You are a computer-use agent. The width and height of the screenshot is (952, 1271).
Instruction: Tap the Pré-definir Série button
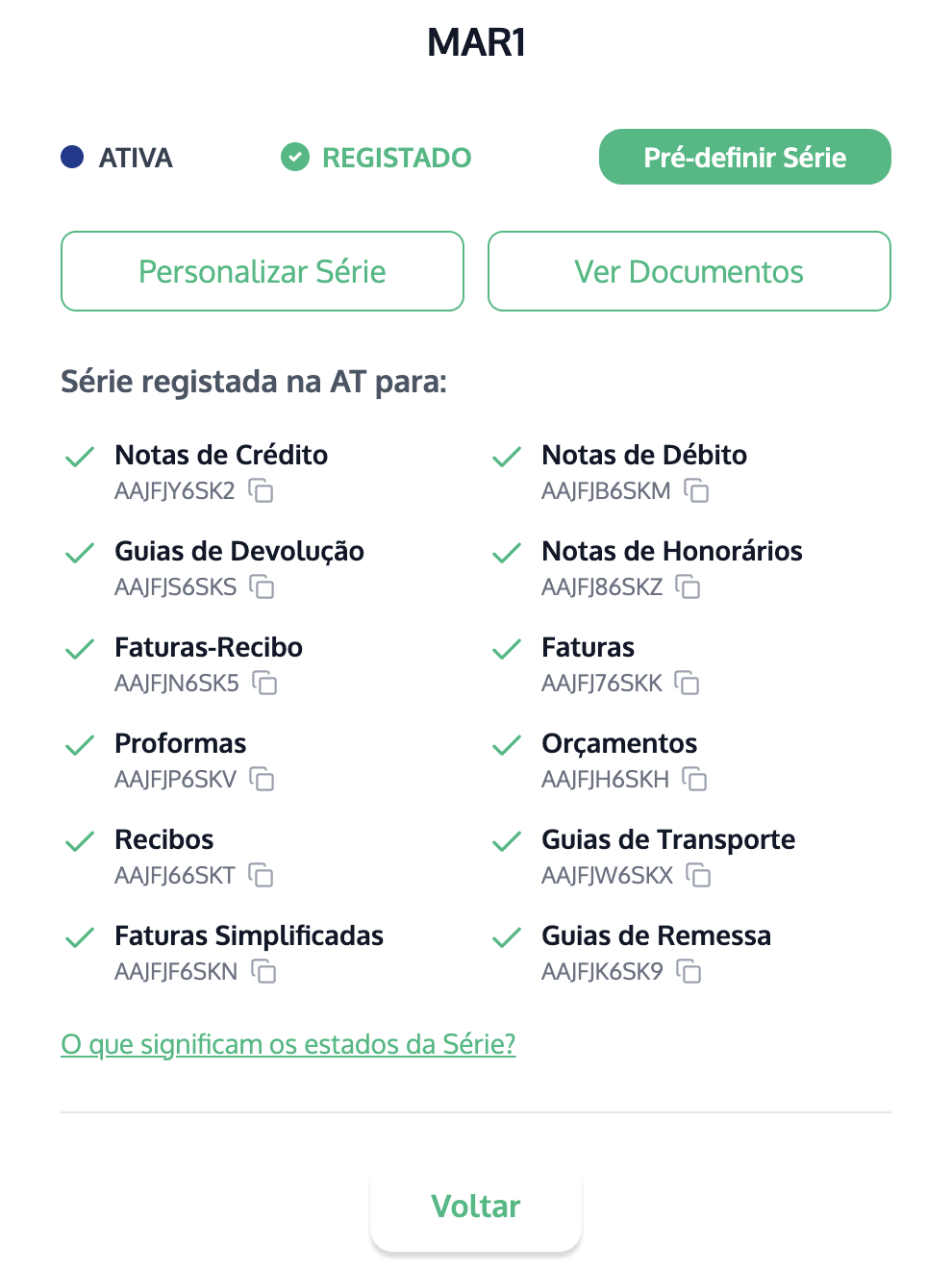(744, 157)
